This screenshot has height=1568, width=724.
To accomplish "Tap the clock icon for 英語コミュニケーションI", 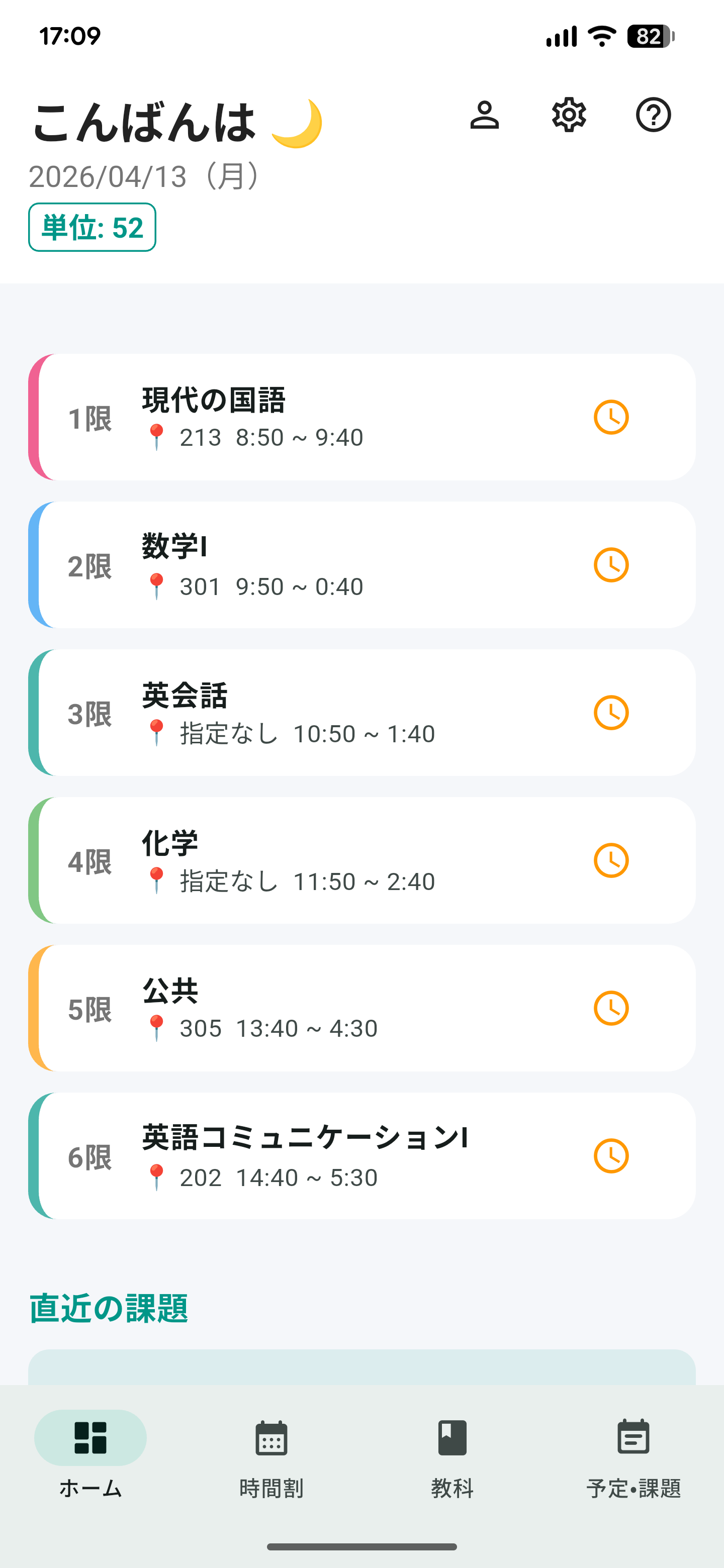I will [611, 1156].
